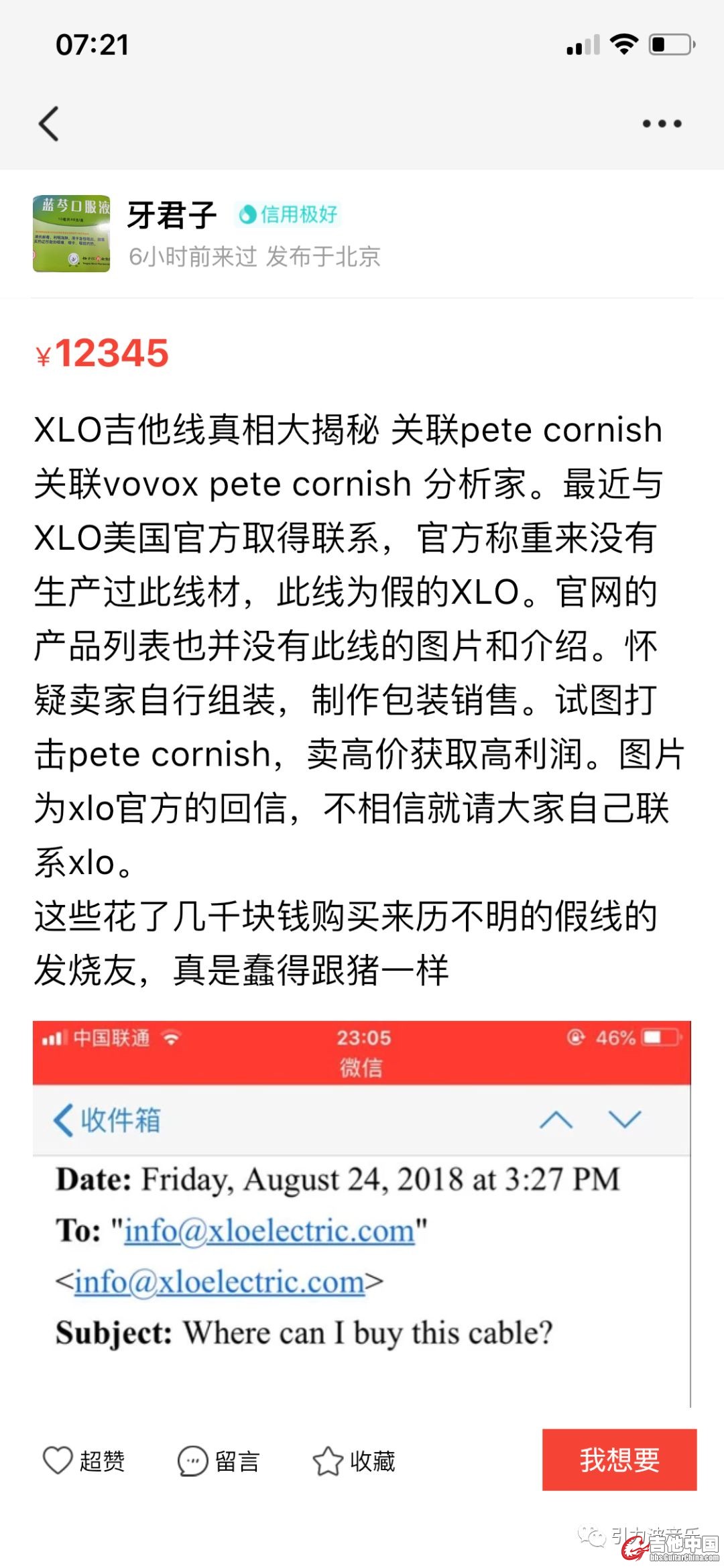Tap the red 我想要 button
This screenshot has width=724, height=1568.
619,1459
